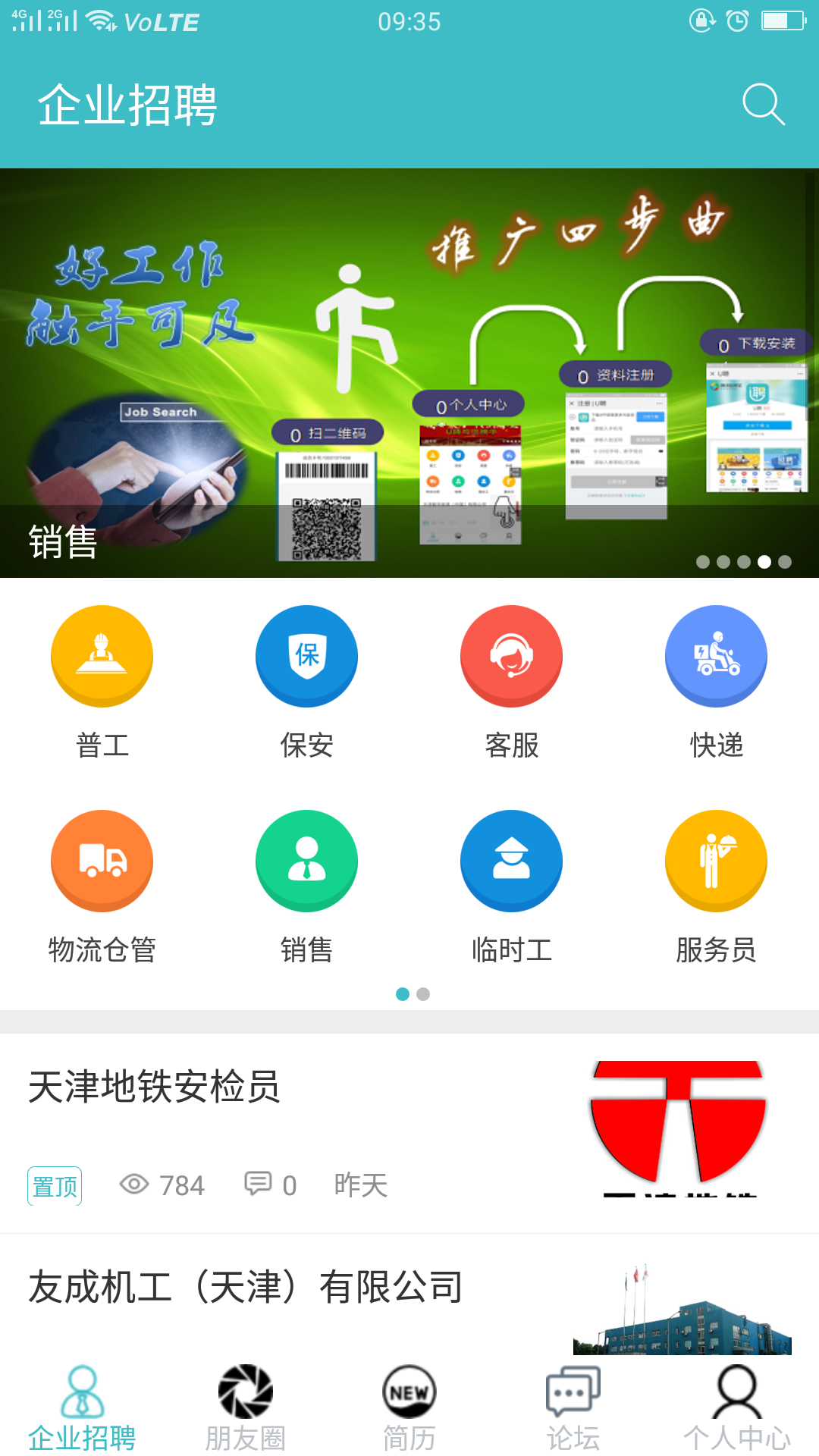
Task: Open the 快递 courier category
Action: [x=716, y=657]
